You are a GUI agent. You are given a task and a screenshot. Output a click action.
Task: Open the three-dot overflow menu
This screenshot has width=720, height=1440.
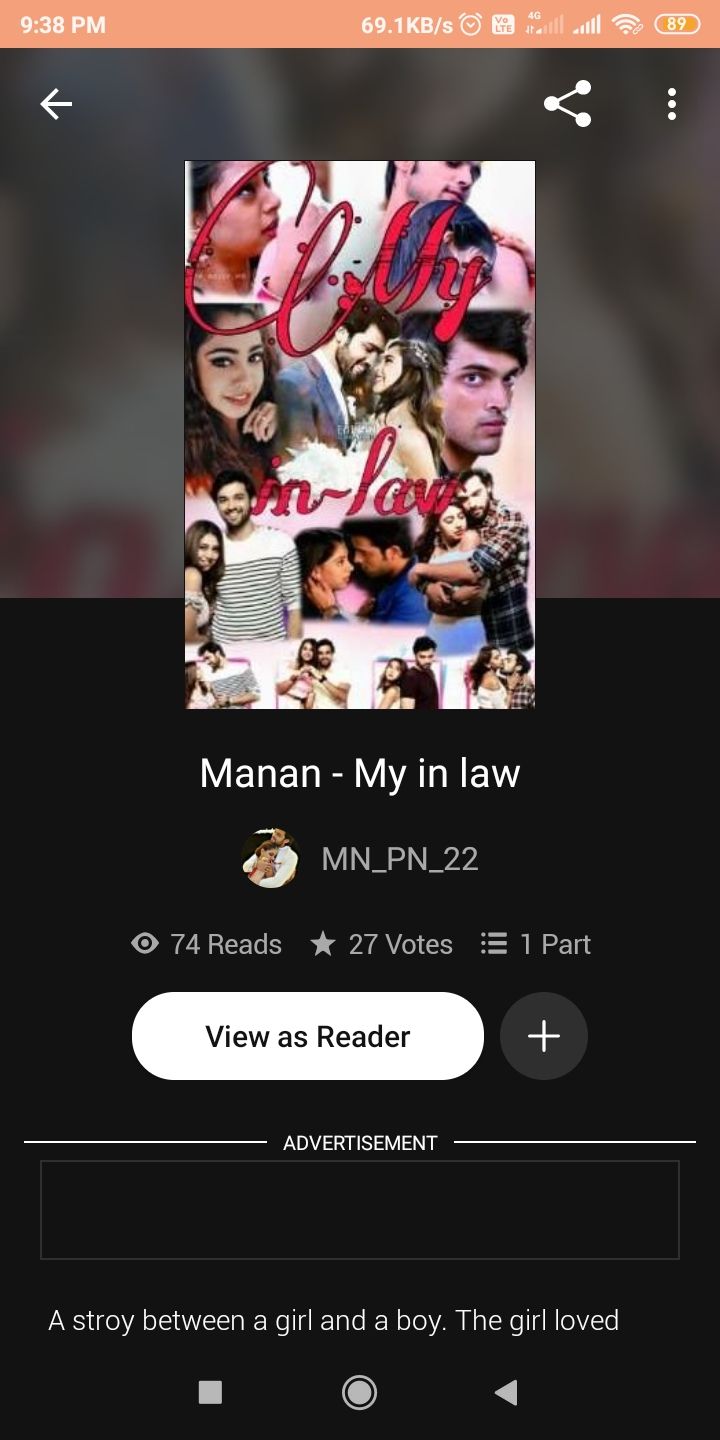pos(671,104)
